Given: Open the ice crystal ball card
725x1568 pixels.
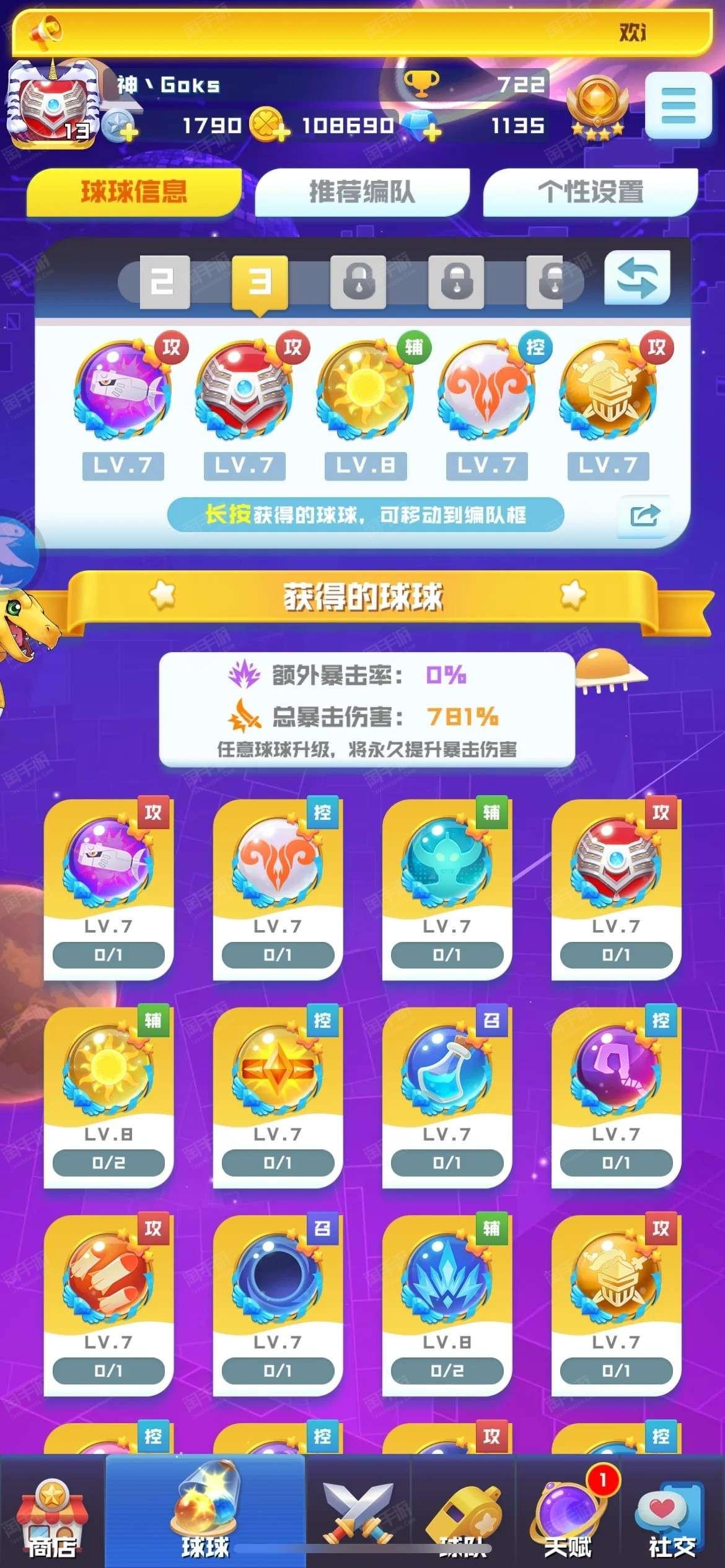Looking at the screenshot, I should (x=447, y=1305).
